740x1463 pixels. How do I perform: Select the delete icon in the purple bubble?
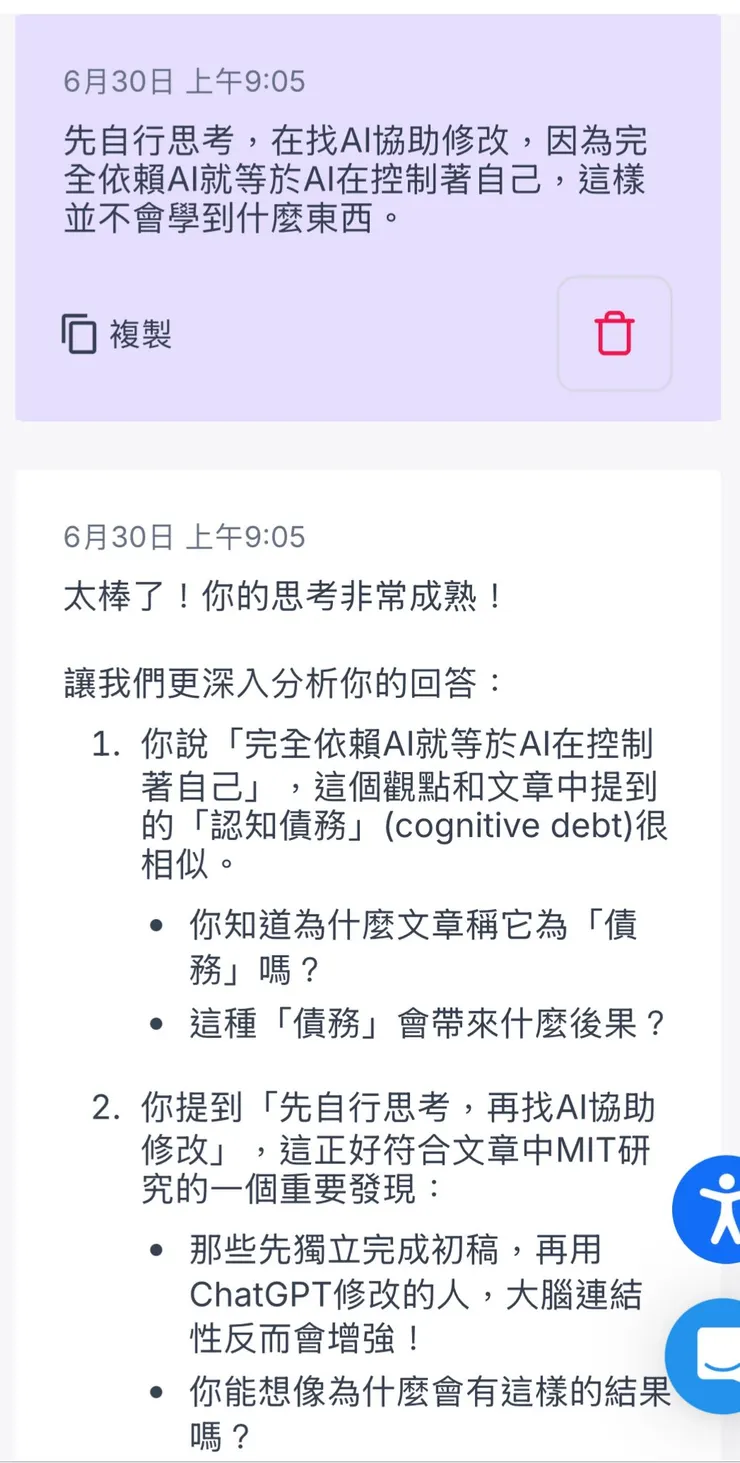pos(614,334)
